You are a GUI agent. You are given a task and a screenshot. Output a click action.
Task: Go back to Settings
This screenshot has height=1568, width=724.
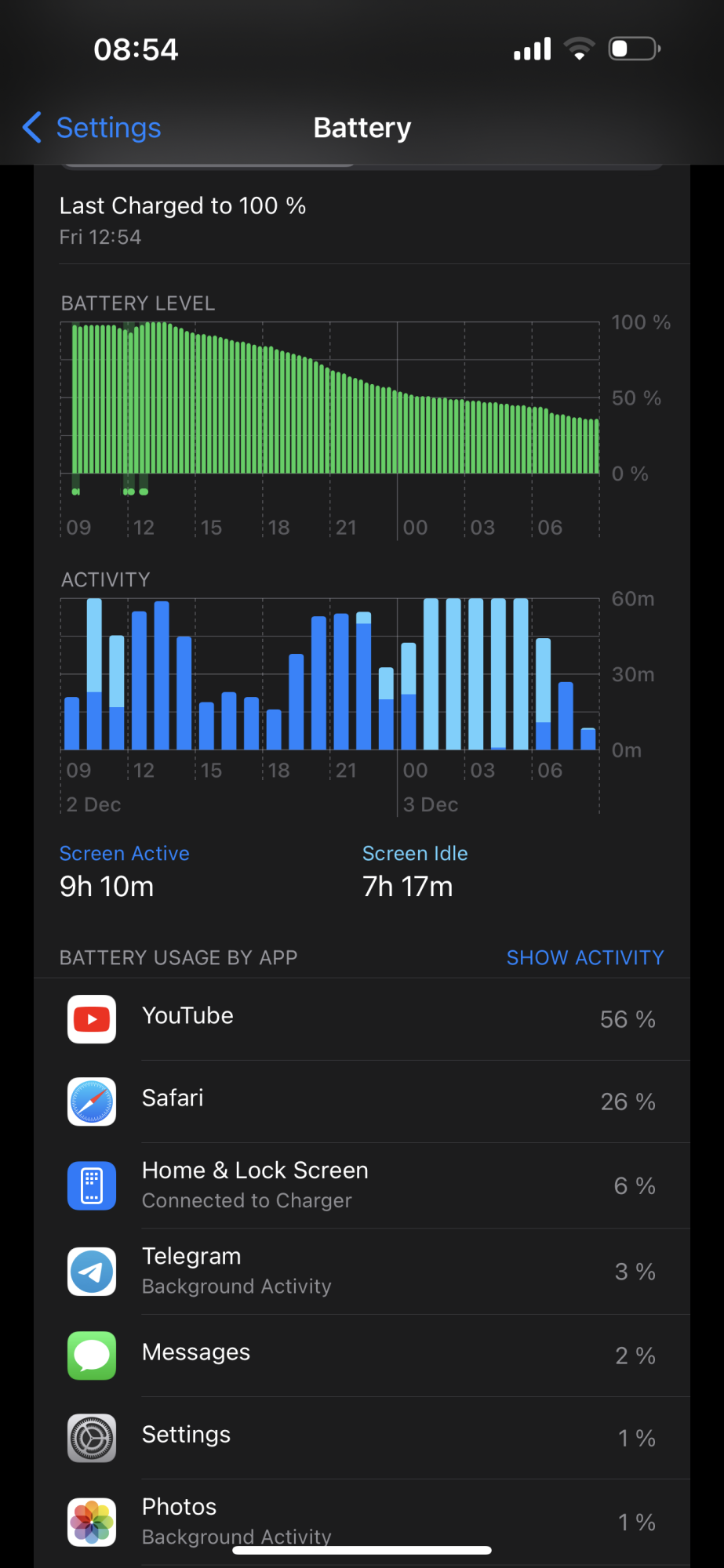(x=92, y=128)
